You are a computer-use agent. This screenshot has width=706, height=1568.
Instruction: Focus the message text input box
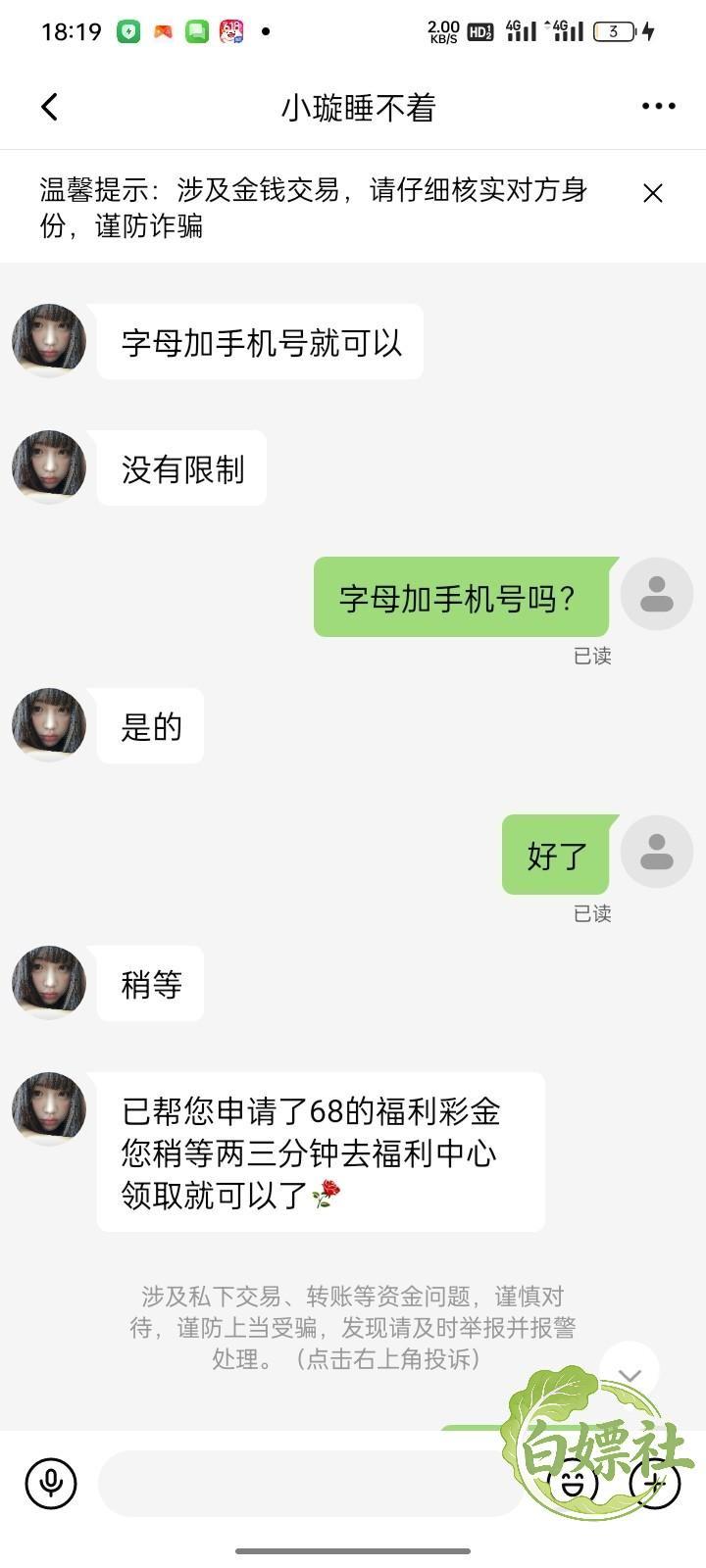click(x=312, y=1484)
